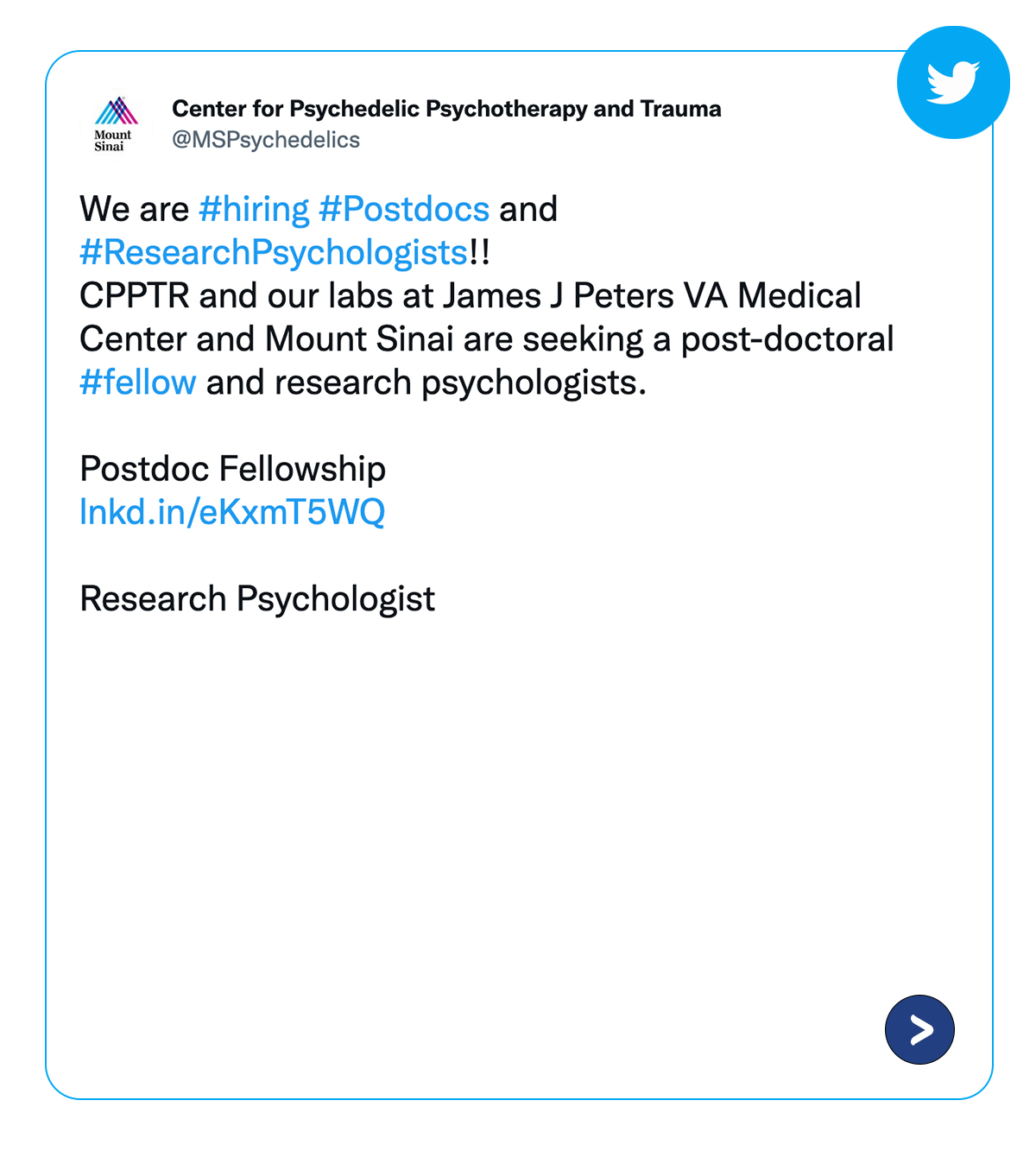Open the Twitter bird icon
The height and width of the screenshot is (1151, 1036).
953,83
